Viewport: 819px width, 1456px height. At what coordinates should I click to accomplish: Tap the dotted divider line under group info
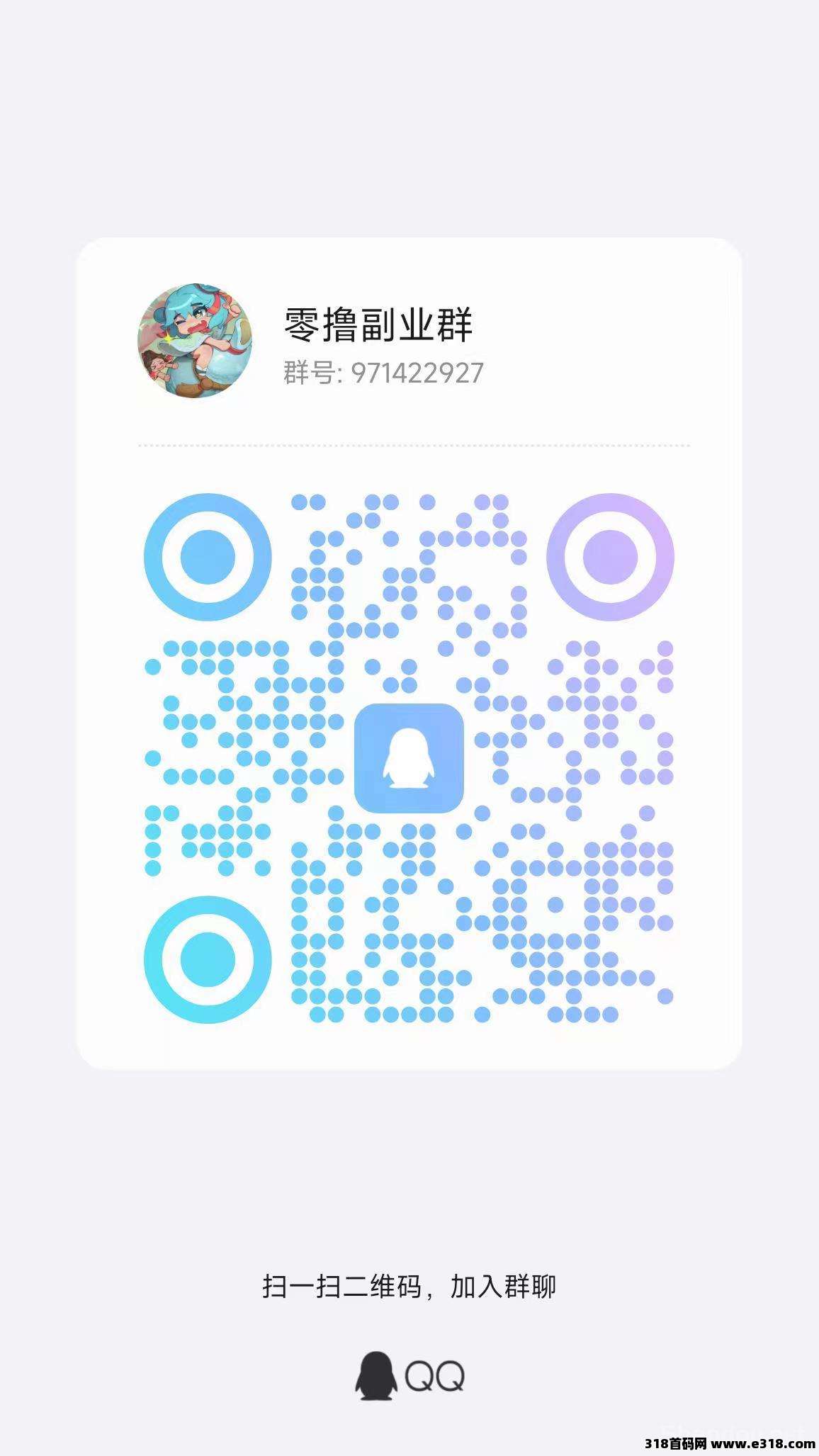[x=409, y=446]
